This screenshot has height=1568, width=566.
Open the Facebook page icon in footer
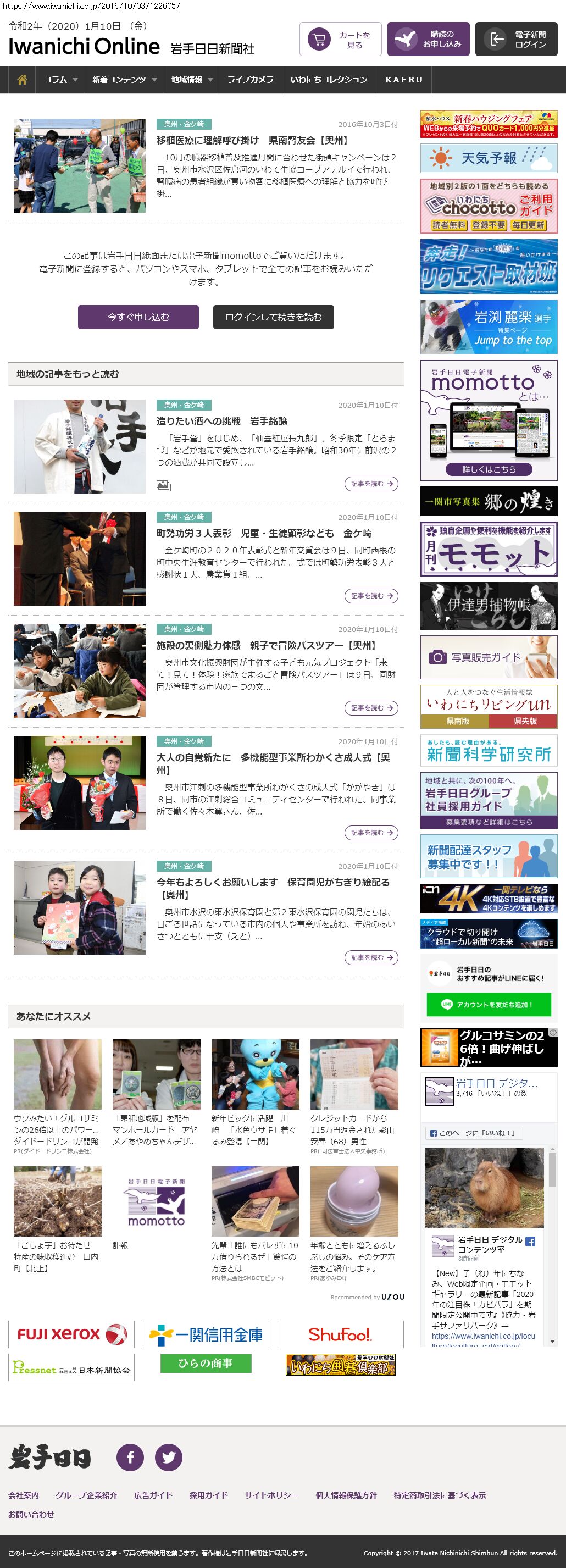tap(130, 1457)
